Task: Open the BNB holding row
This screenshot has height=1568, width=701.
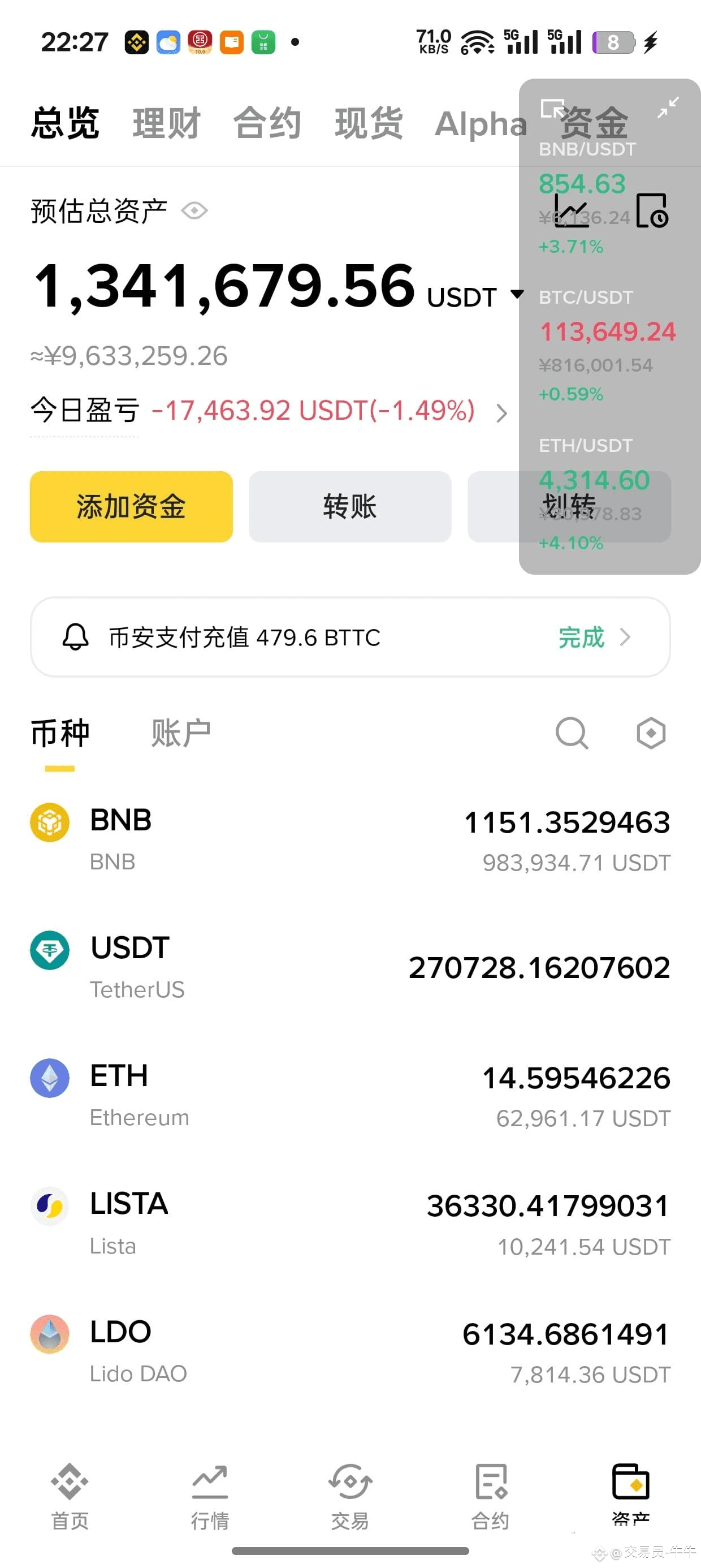Action: (x=350, y=840)
